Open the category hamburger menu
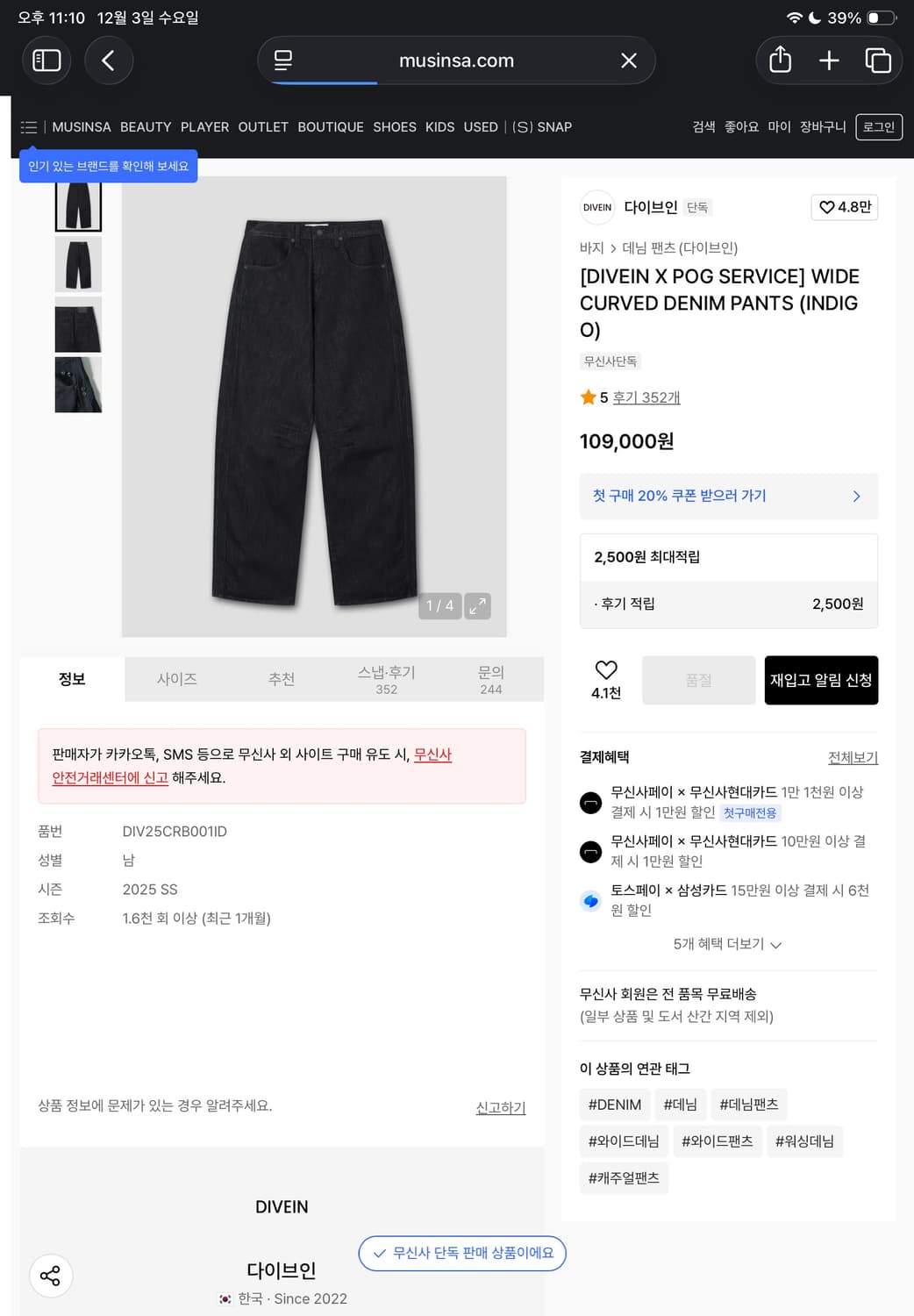 29,126
